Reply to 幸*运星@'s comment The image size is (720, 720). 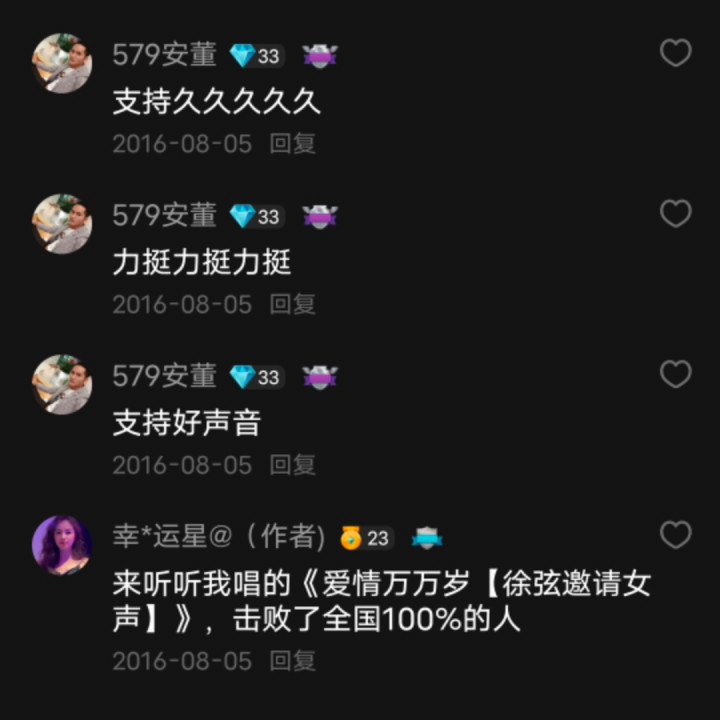click(293, 660)
